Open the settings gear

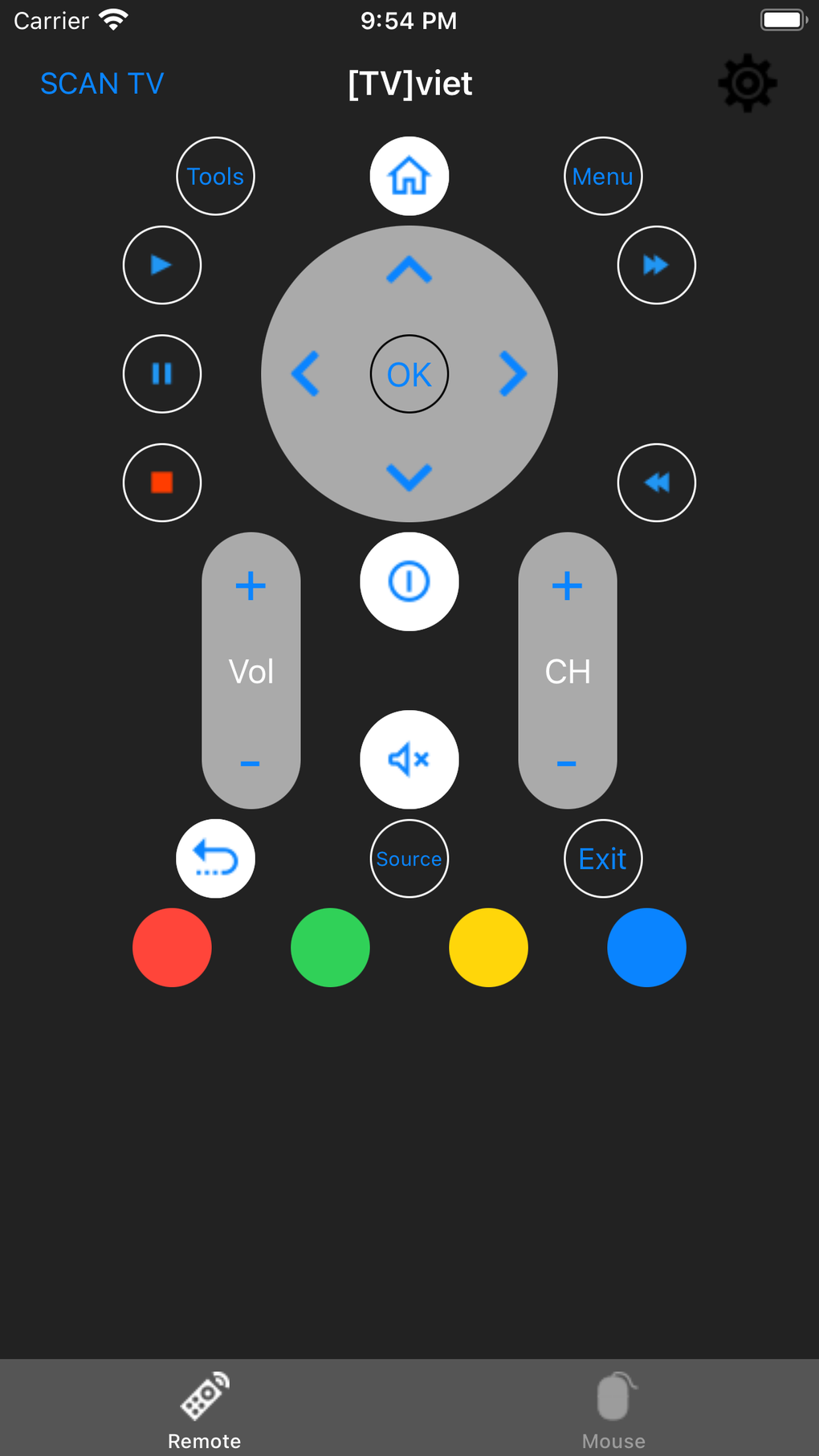[x=746, y=83]
